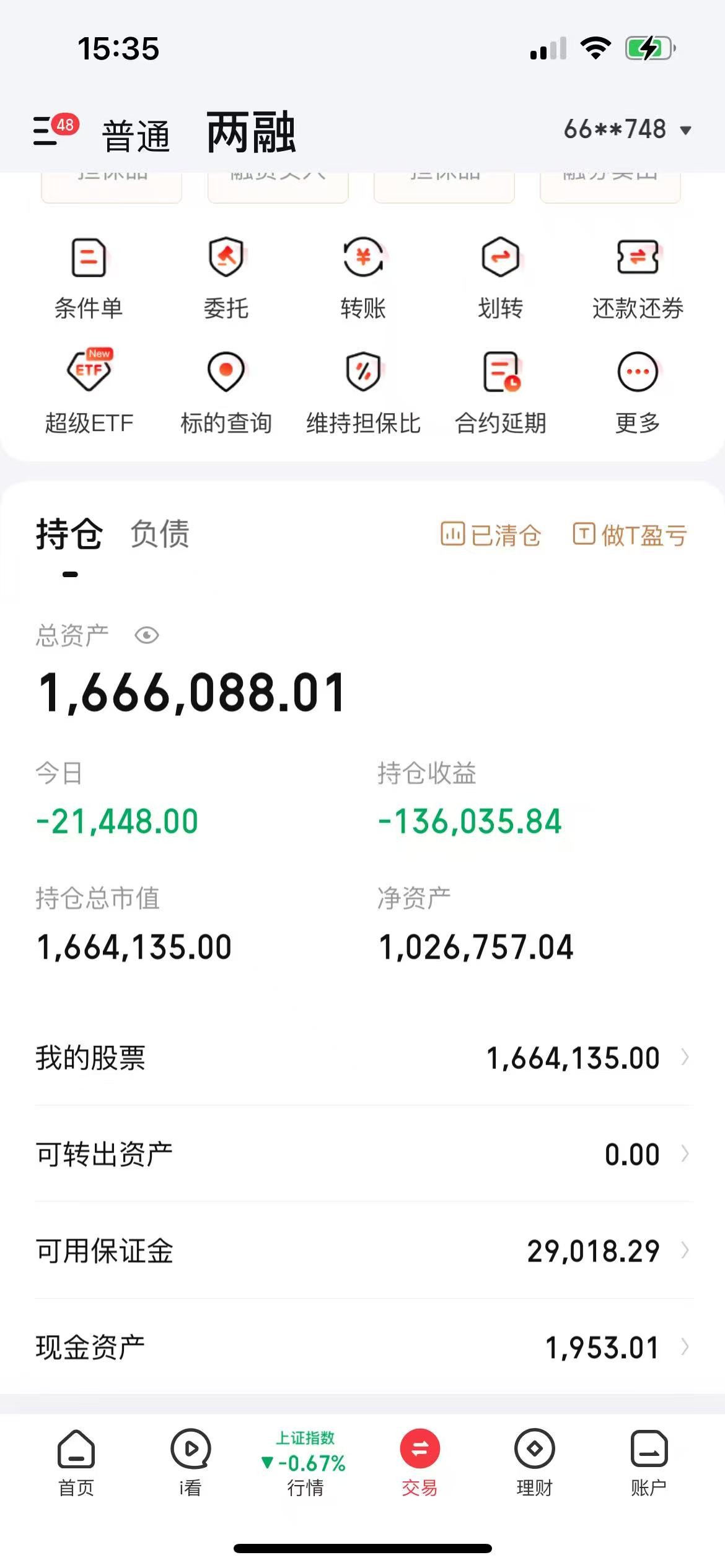Show 更多 shortcuts
Viewport: 725px width, 1568px height.
[x=638, y=391]
